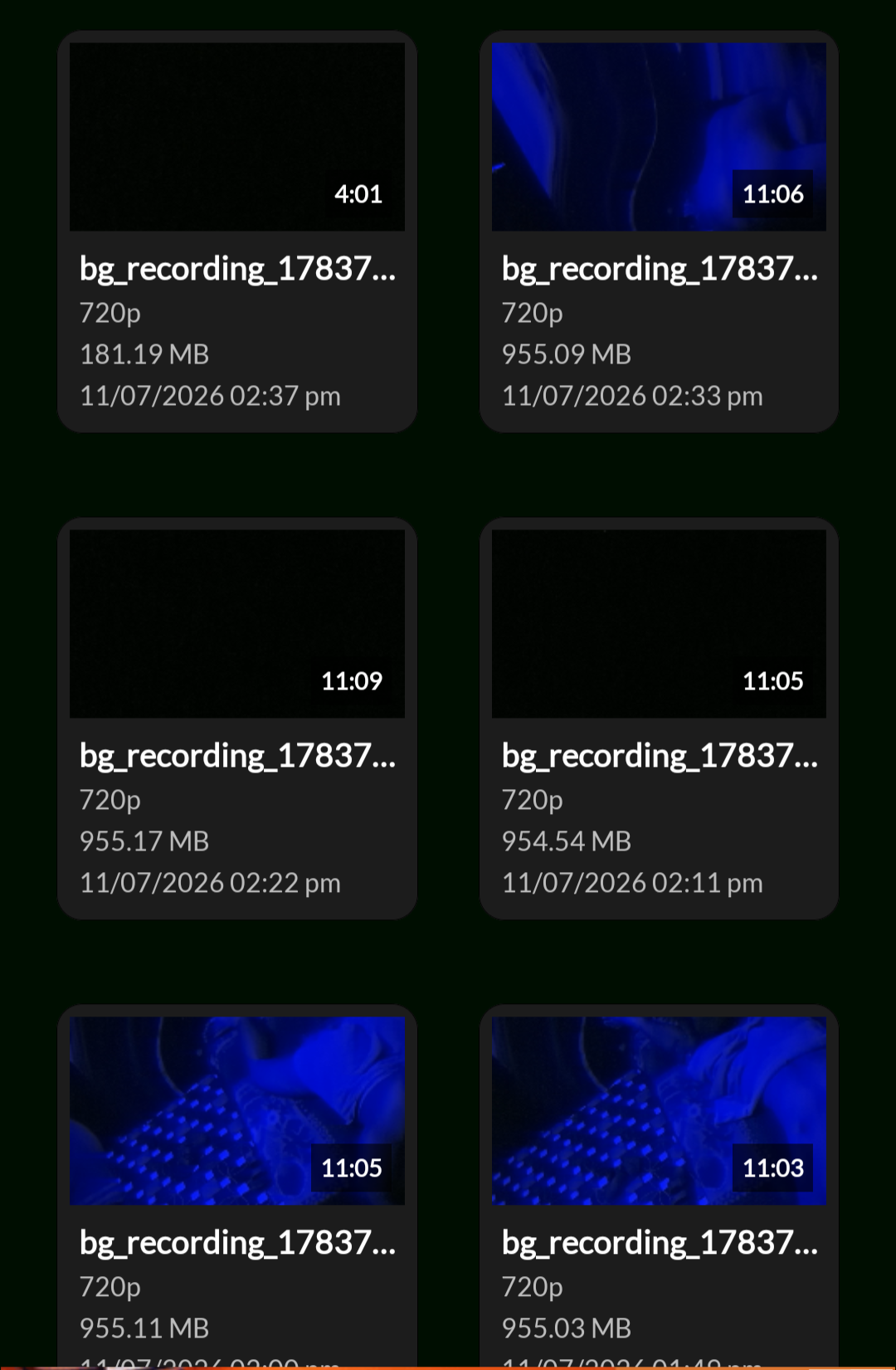The height and width of the screenshot is (1370, 896).
Task: Open the 955.11 MB recording video
Action: 237,1187
